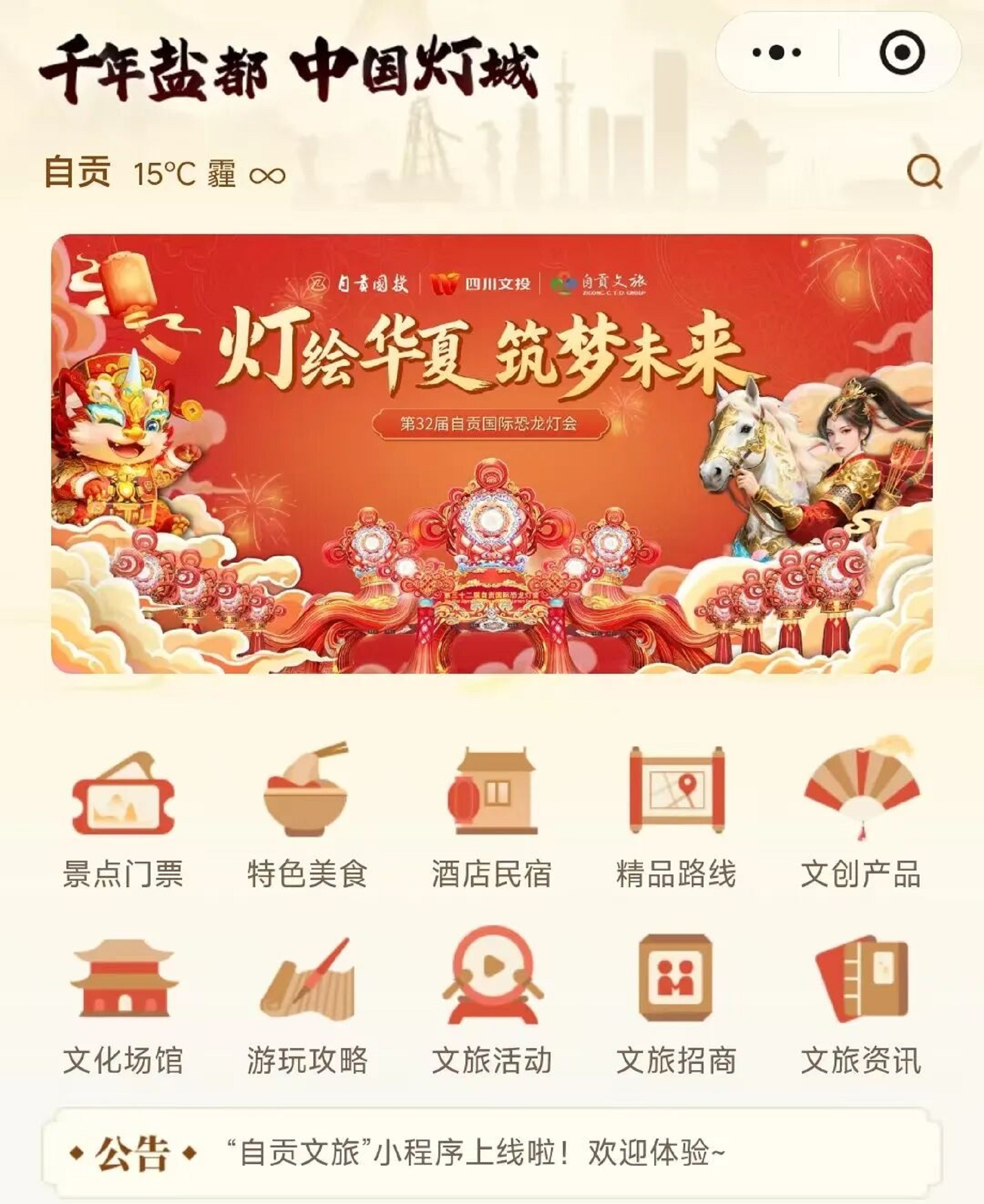This screenshot has width=984, height=1204.
Task: Open 文创产品 cultural creative products
Action: pyautogui.click(x=861, y=815)
